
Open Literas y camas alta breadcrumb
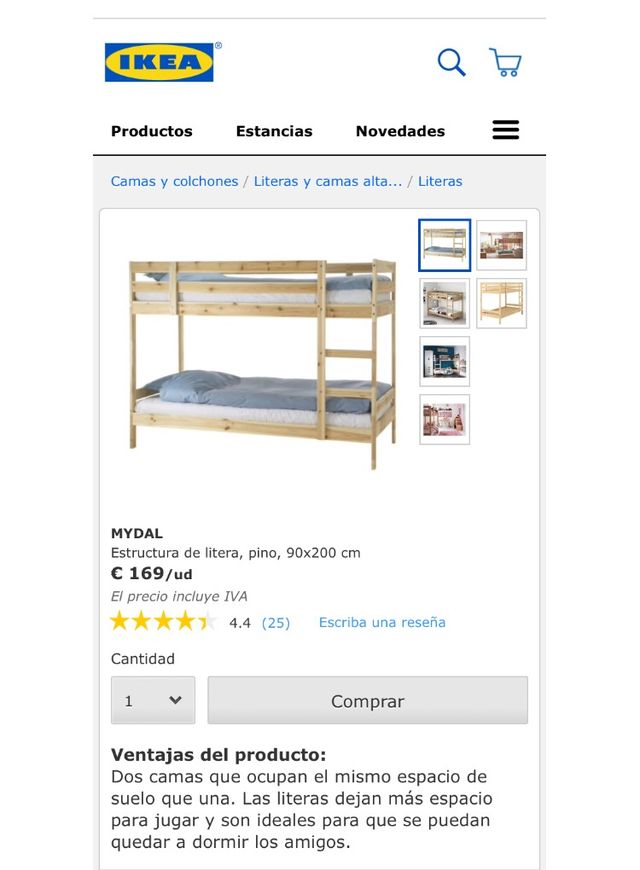point(328,182)
